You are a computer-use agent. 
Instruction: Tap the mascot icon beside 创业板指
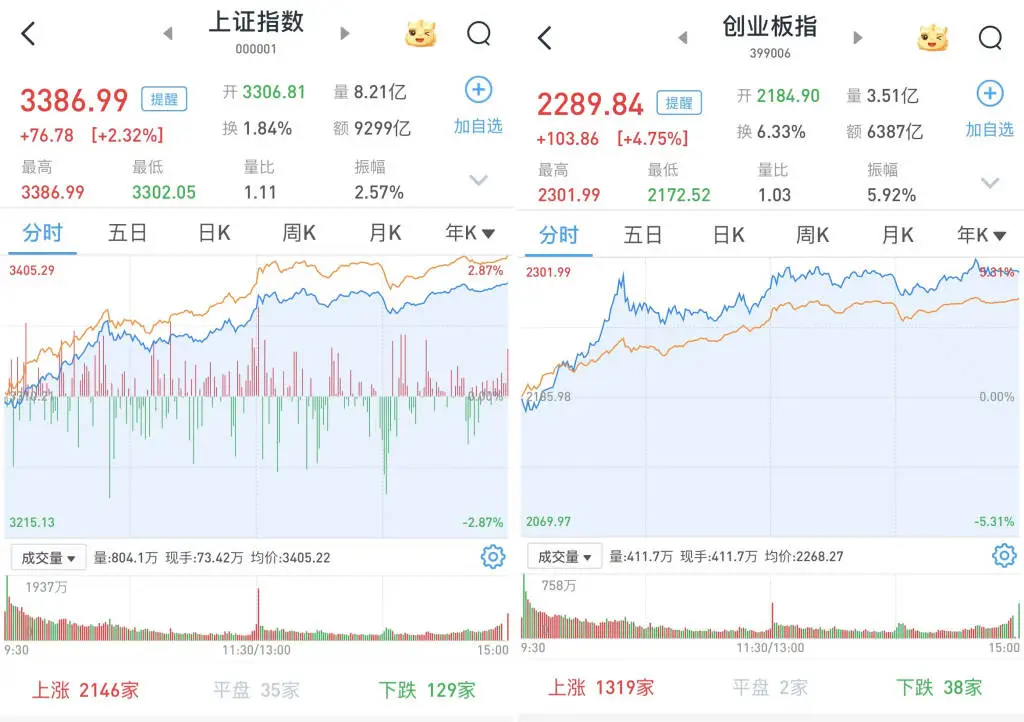click(x=933, y=38)
